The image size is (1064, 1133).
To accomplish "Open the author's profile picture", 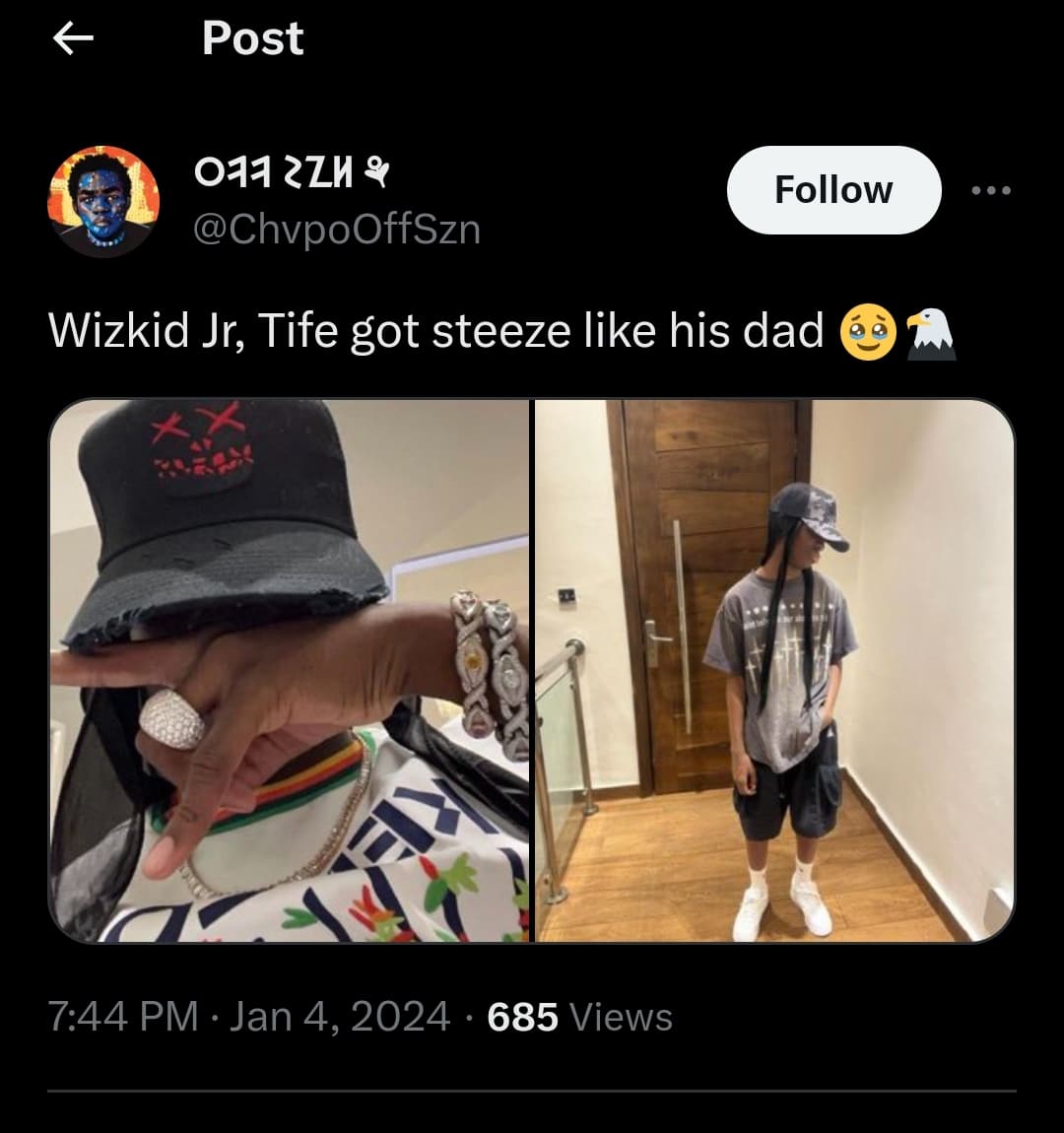I will click(103, 201).
